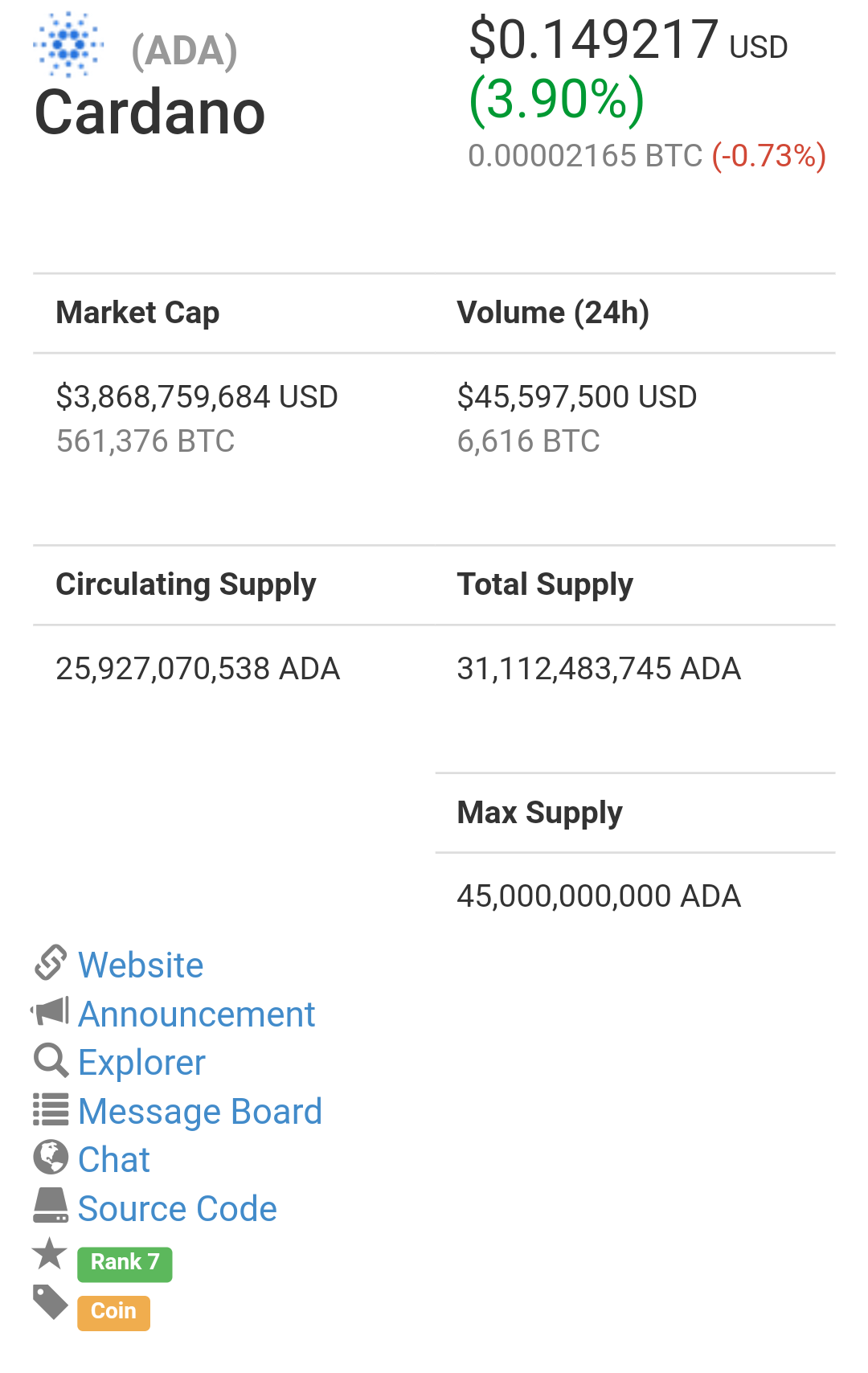Tap the Rank 7 badge
The width and height of the screenshot is (868, 1373).
coord(125,1264)
